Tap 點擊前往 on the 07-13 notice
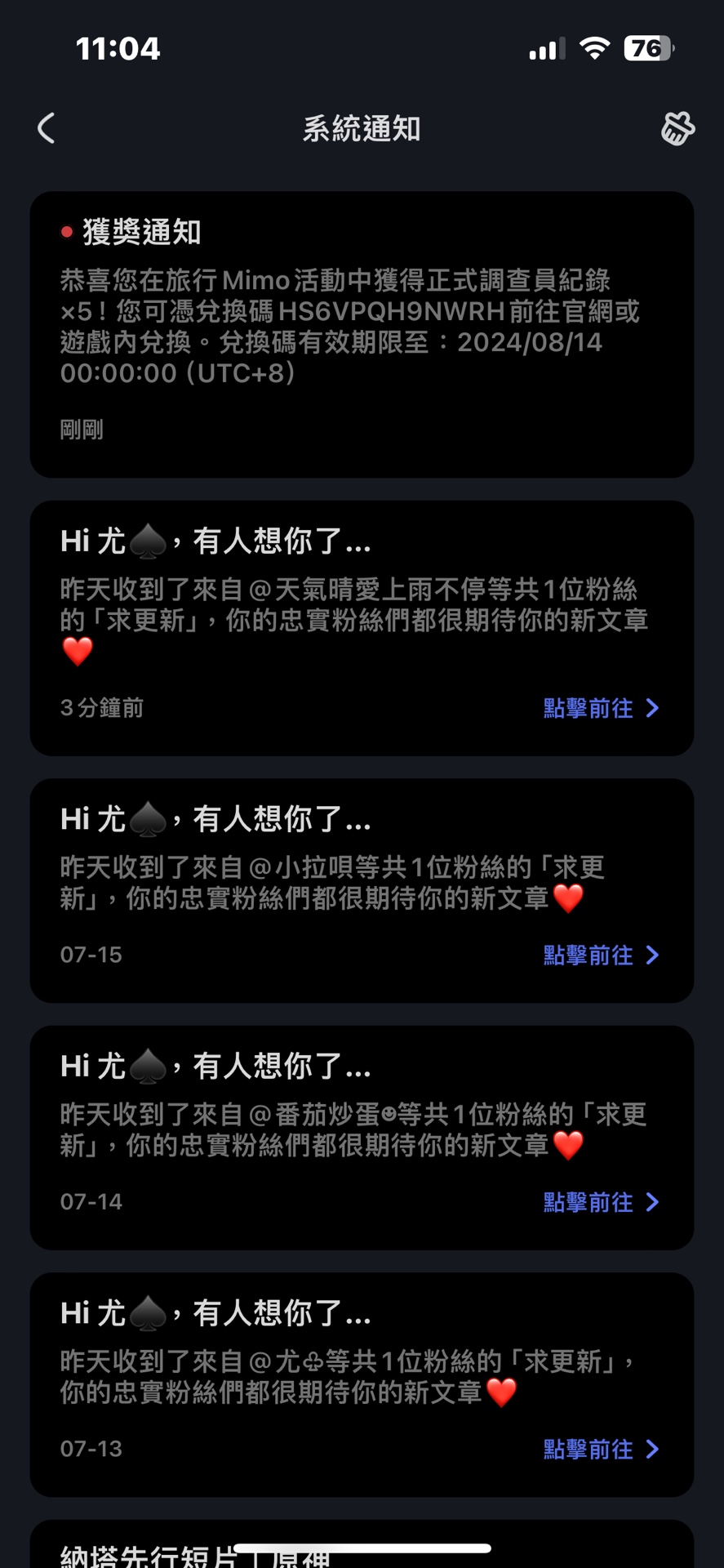Image resolution: width=724 pixels, height=1568 pixels. [600, 1449]
